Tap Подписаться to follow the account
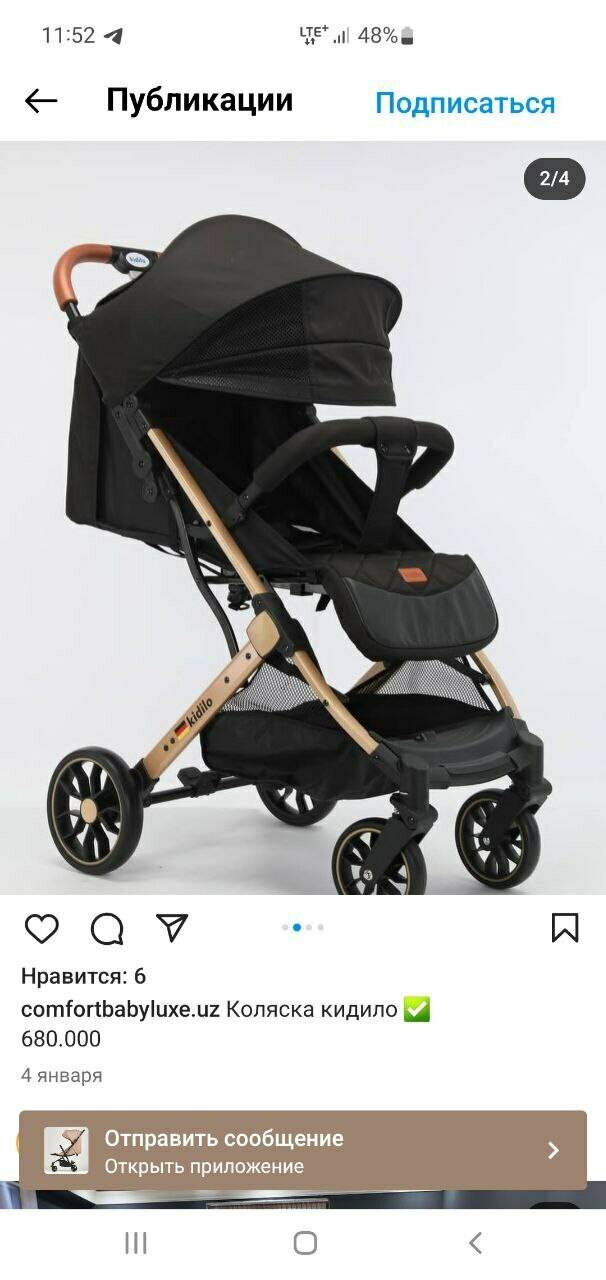The height and width of the screenshot is (1280, 606). (x=465, y=102)
